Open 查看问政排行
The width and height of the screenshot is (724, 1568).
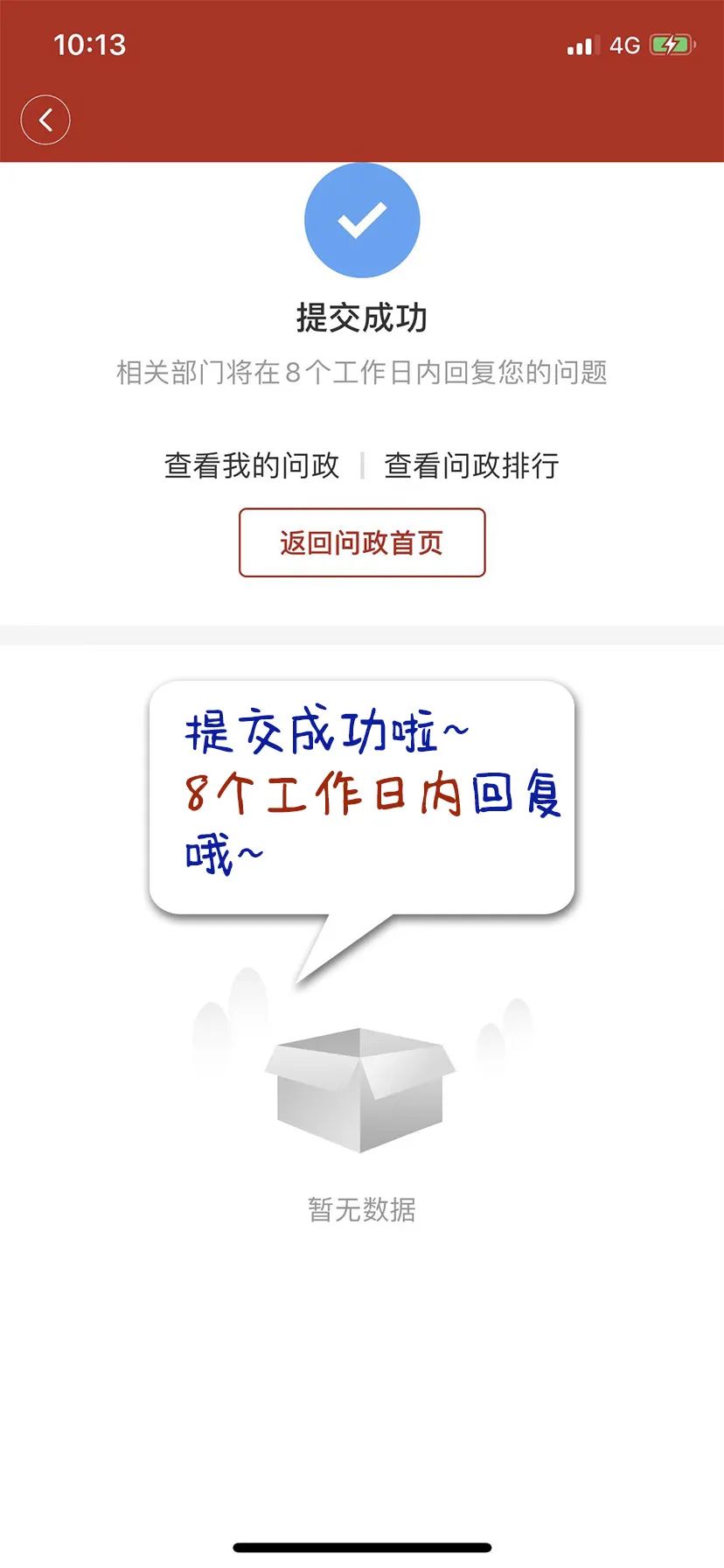[x=471, y=465]
